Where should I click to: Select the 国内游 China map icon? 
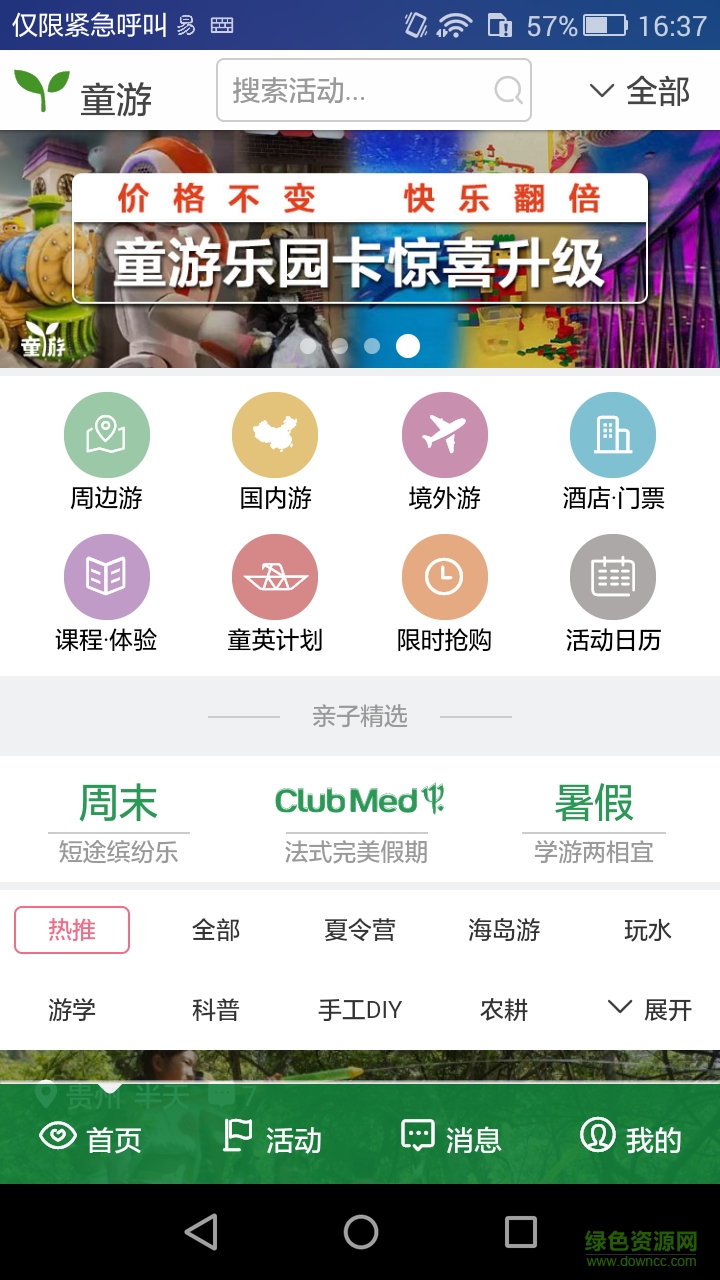(275, 435)
